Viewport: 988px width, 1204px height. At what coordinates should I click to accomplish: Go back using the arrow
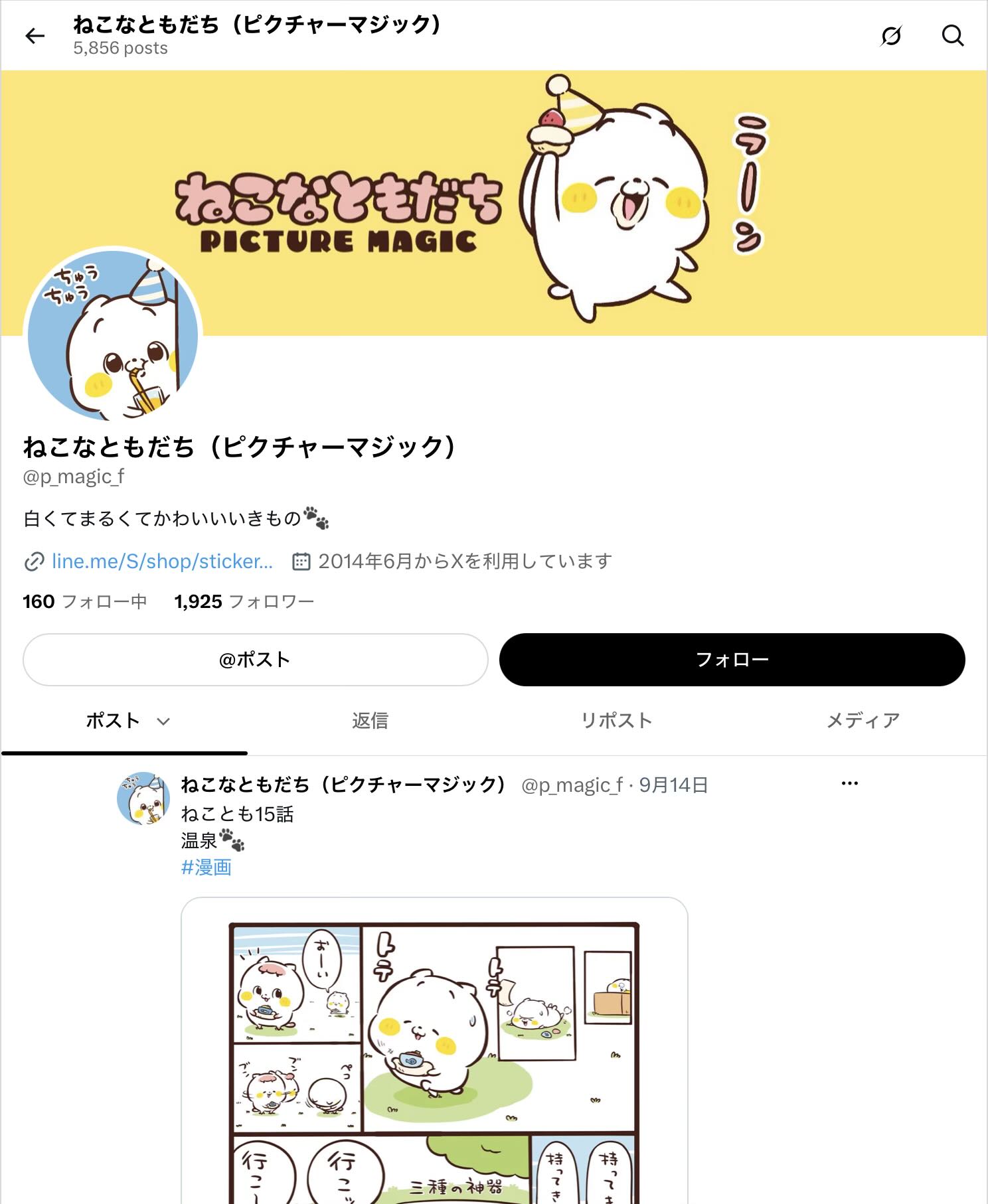pos(35,36)
